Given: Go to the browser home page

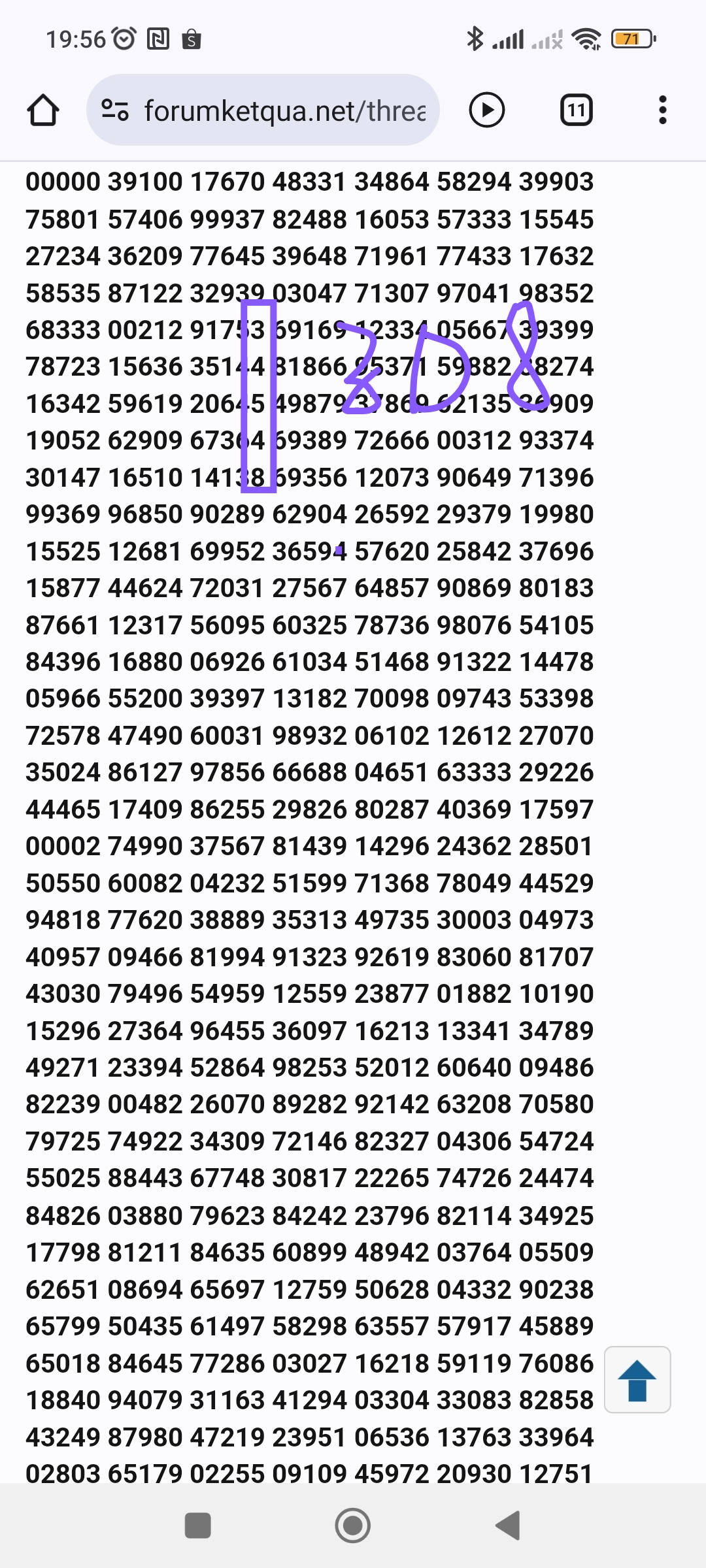Looking at the screenshot, I should [x=43, y=110].
